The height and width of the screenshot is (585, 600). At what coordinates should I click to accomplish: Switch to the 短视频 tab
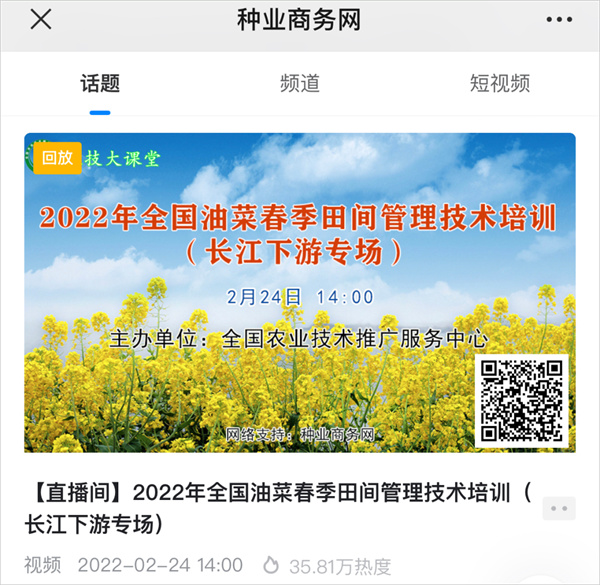click(499, 83)
